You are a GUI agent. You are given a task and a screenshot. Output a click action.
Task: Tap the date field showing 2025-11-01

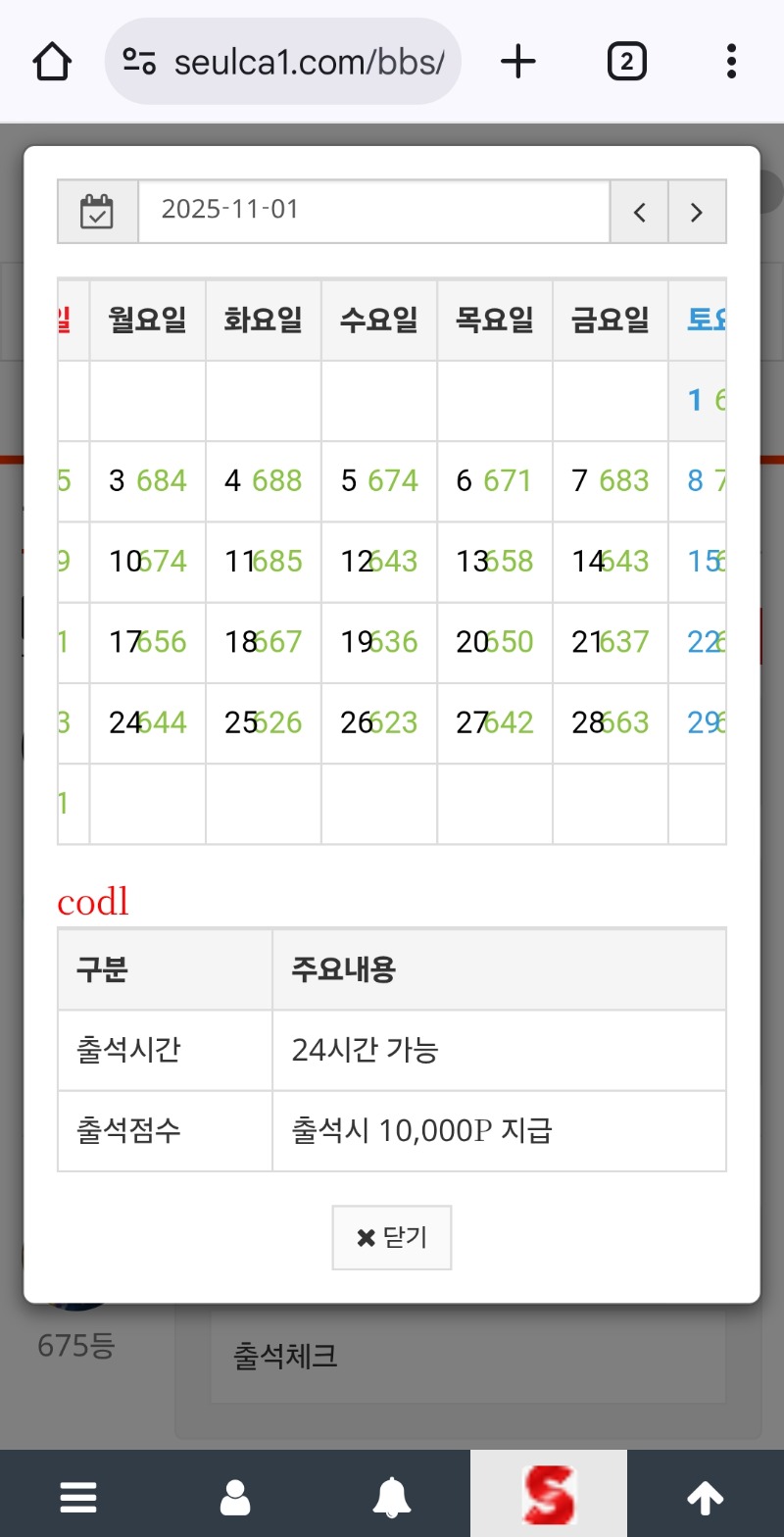[372, 212]
